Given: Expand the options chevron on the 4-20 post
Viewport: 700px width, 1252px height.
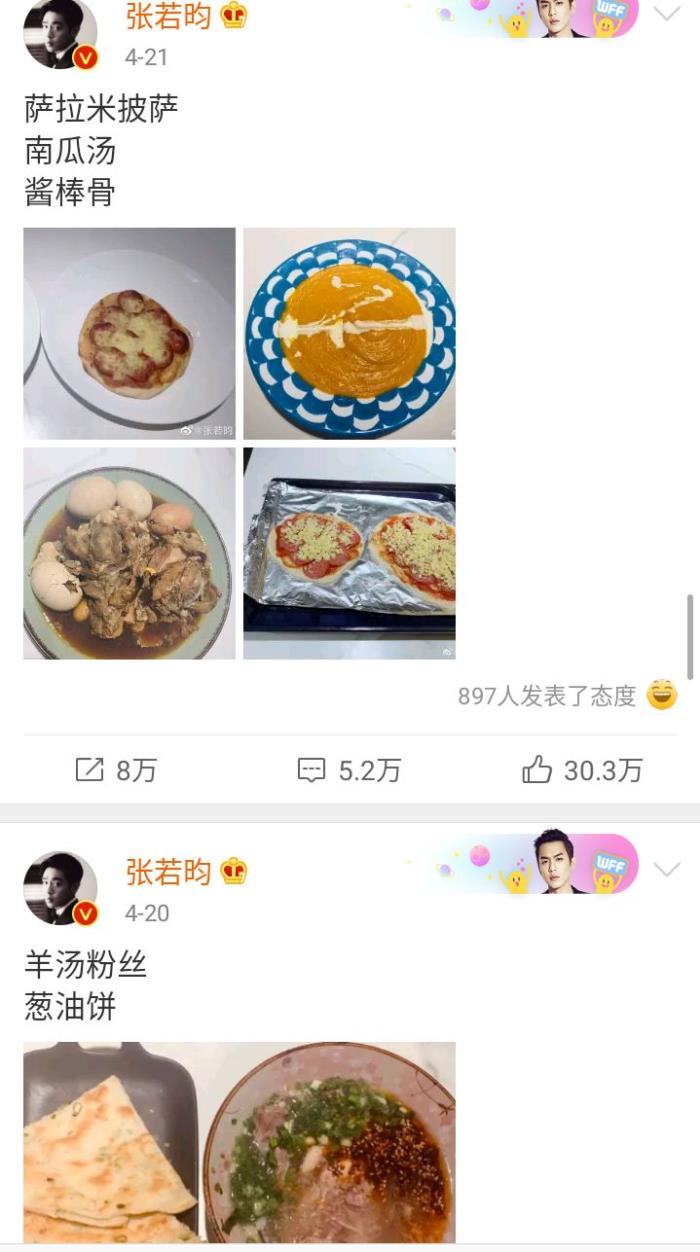Looking at the screenshot, I should 666,870.
